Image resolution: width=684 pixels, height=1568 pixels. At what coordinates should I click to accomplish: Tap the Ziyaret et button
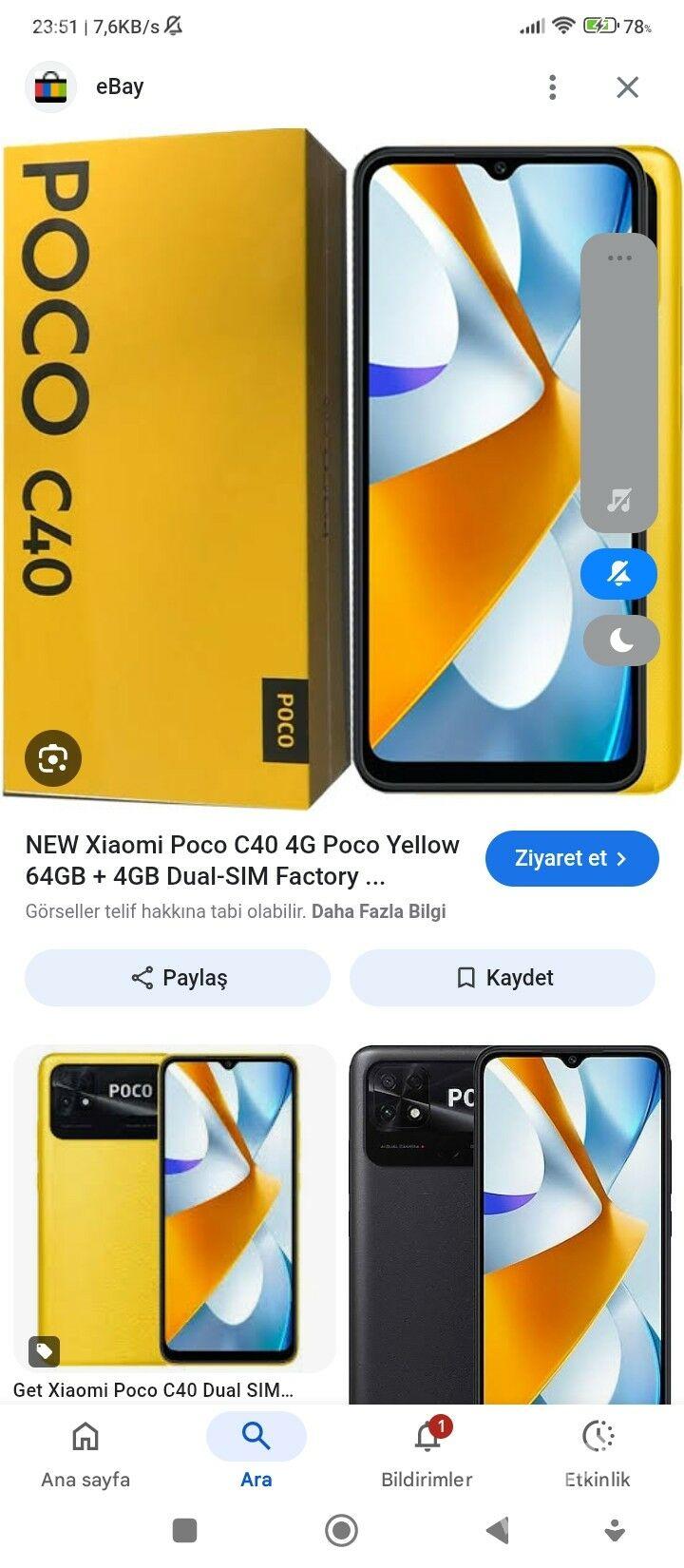pyautogui.click(x=571, y=858)
